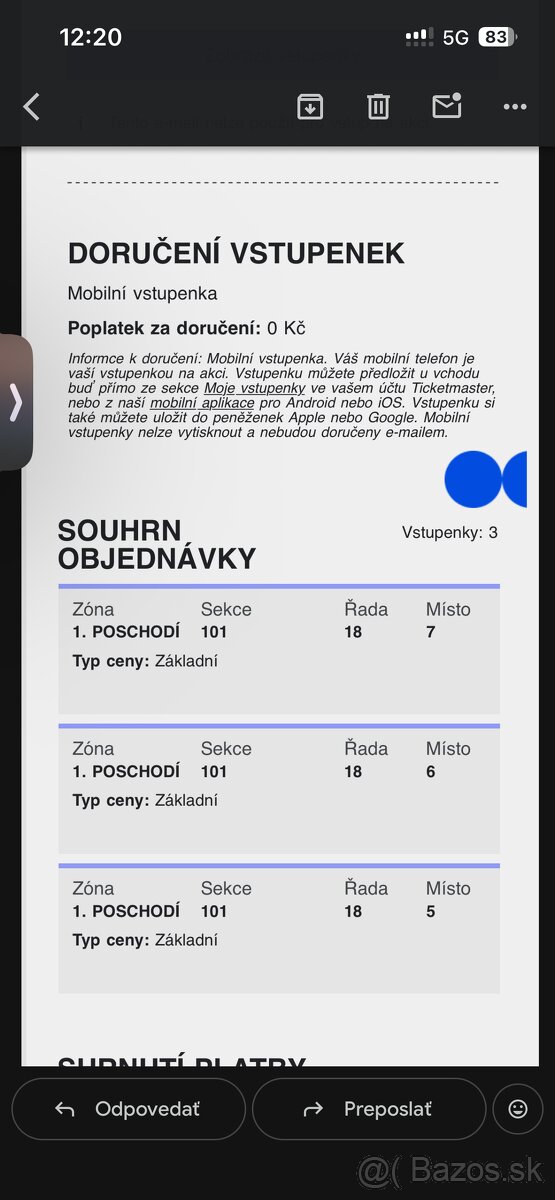Go back to the inbox

click(x=32, y=106)
